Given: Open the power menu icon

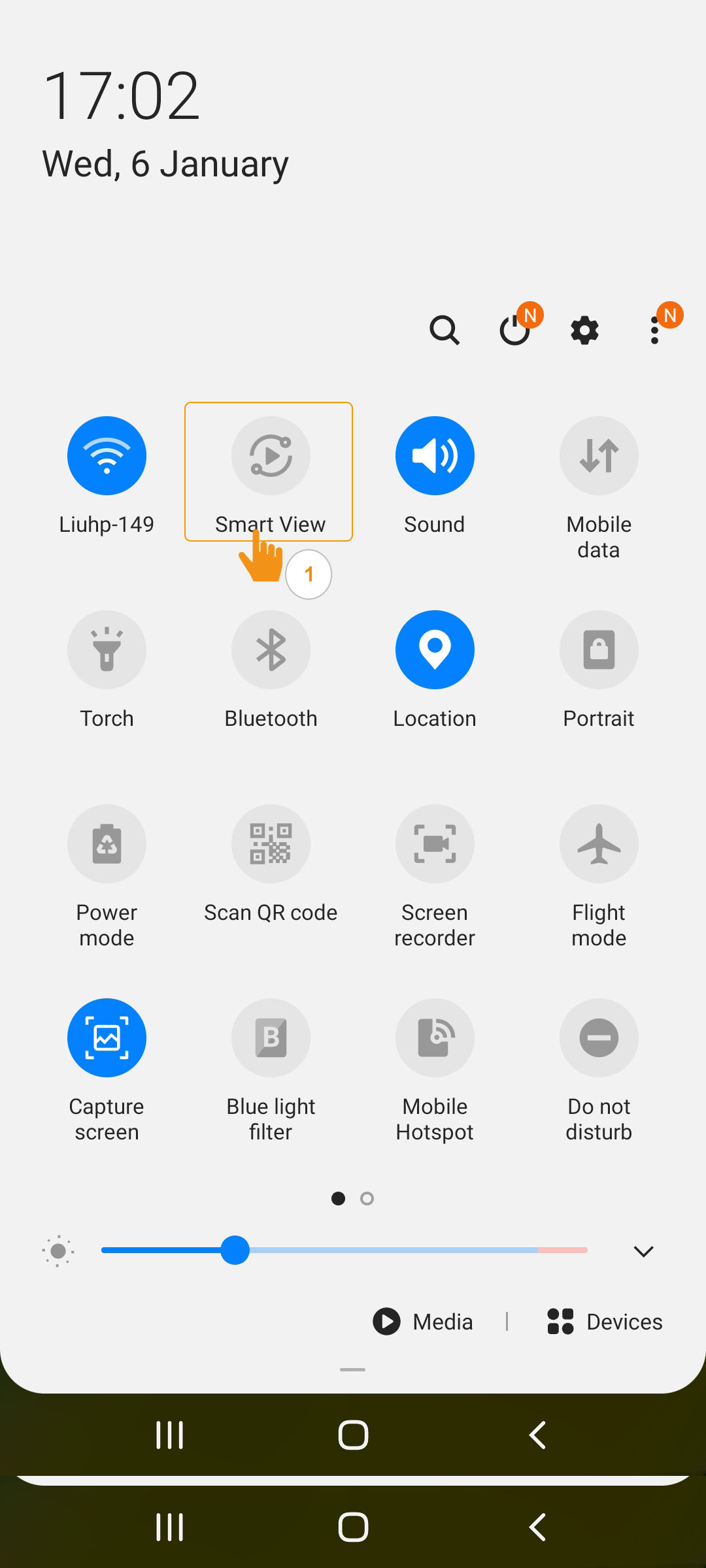Looking at the screenshot, I should coord(515,330).
